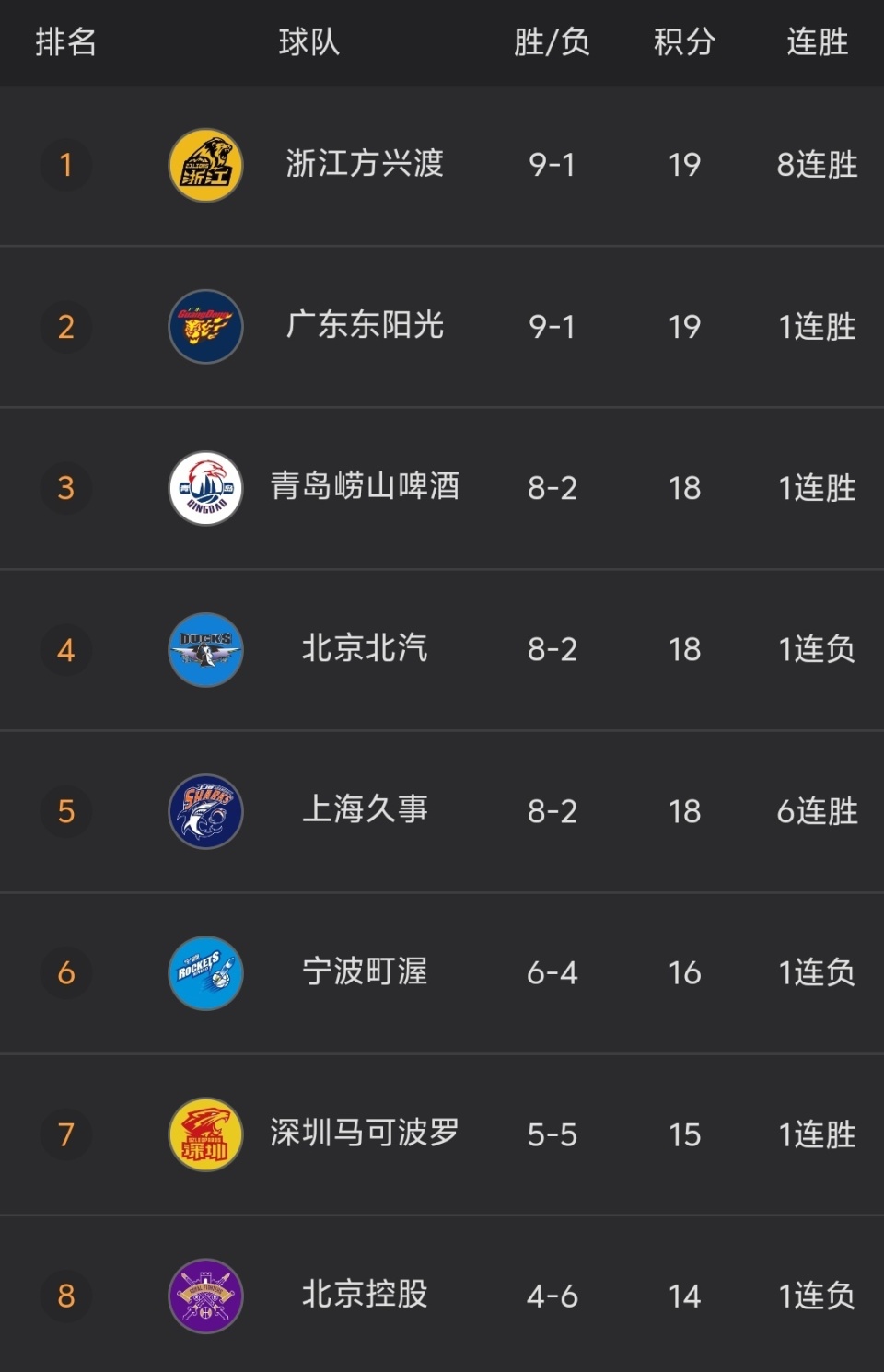
Task: View the 宁波町渥 team page
Action: coord(365,972)
